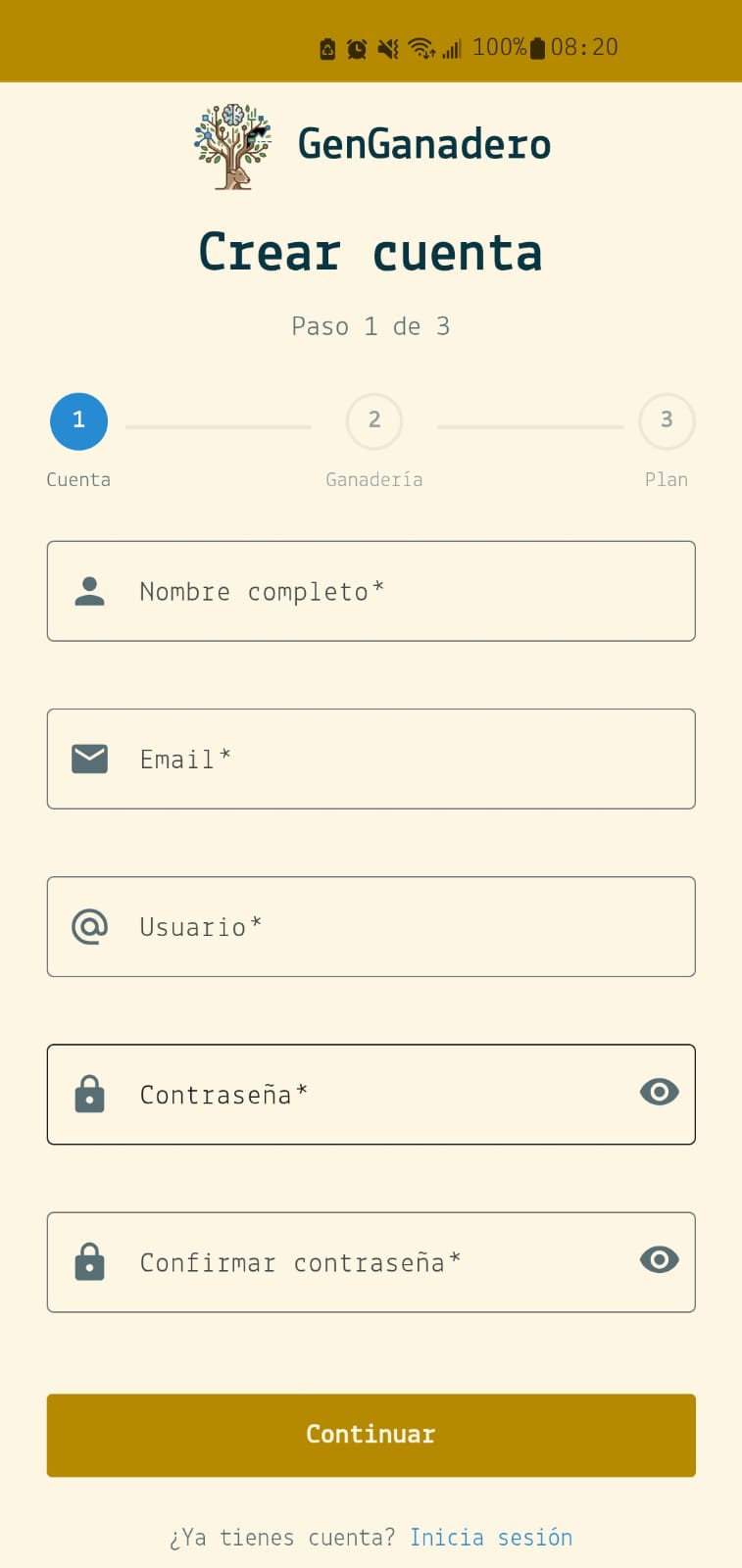Show the password using the eye toggle
742x1568 pixels.
(658, 1092)
